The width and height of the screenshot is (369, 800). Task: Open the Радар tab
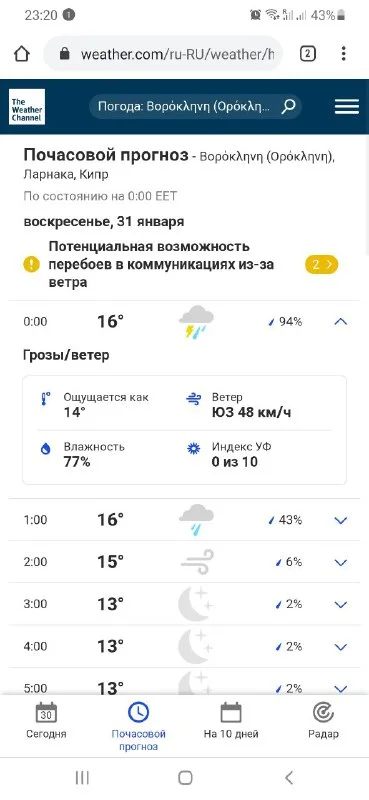tap(323, 721)
